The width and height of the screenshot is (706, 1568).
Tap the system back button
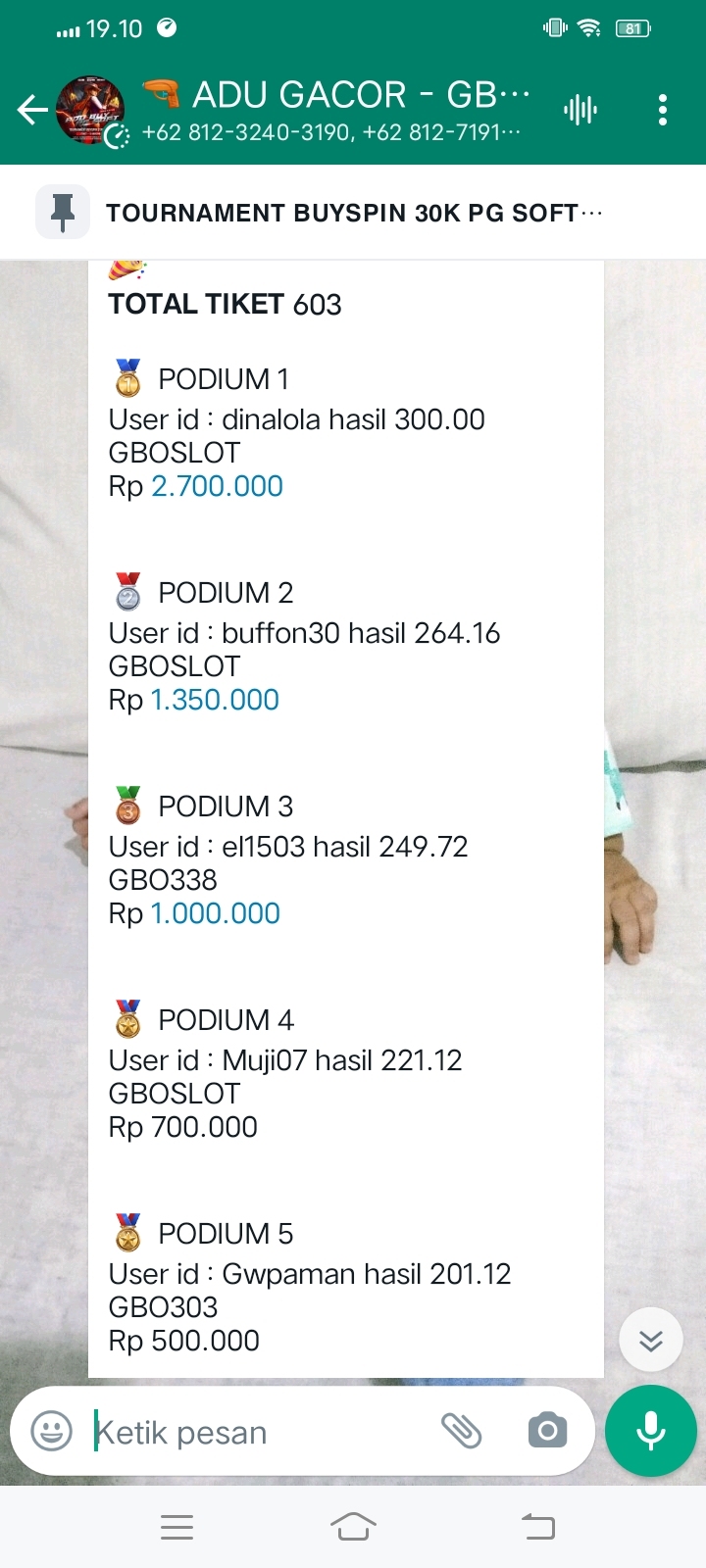pos(537,1526)
